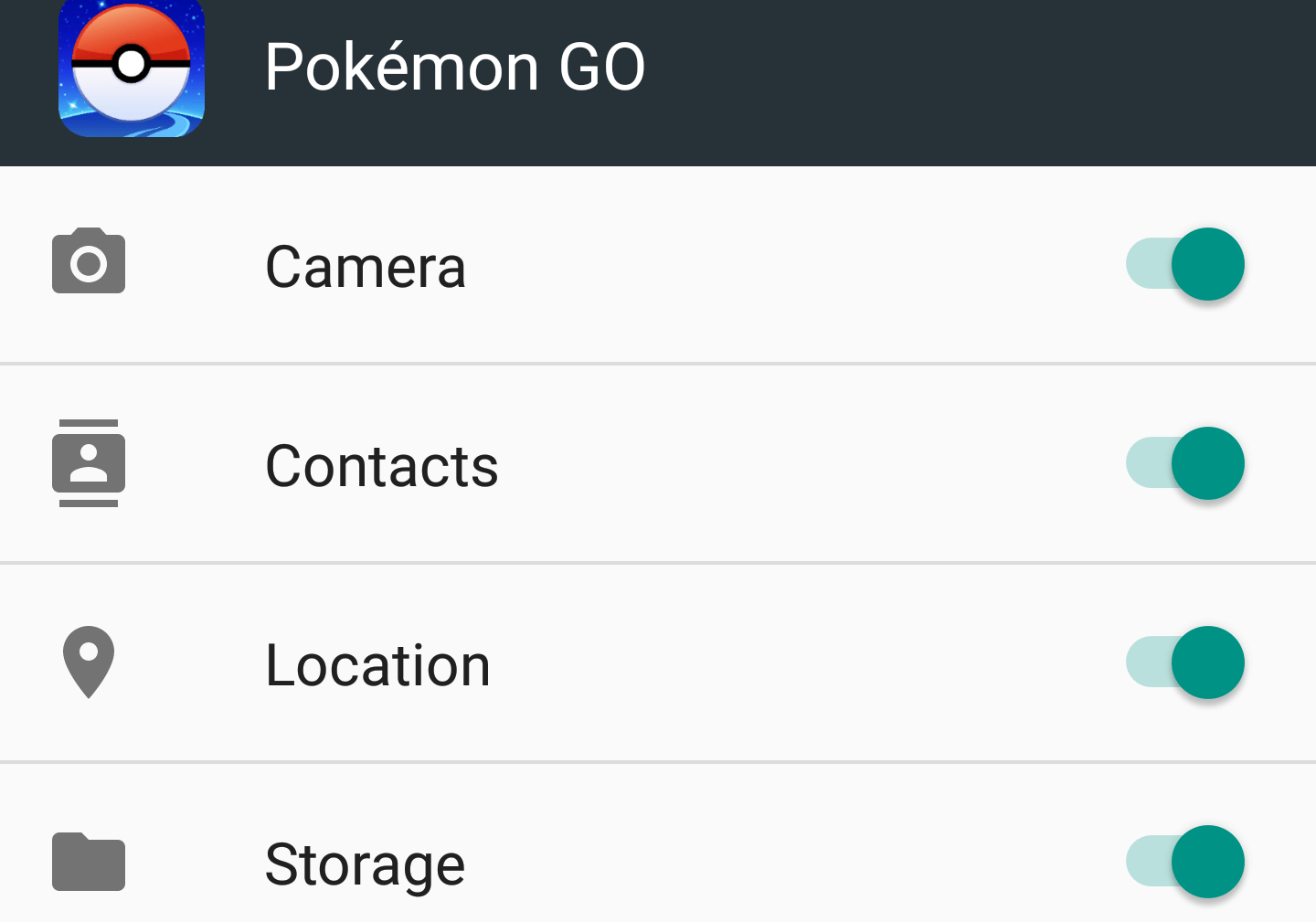Viewport: 1316px width, 922px height.
Task: Switch off Storage permission
Action: tap(1184, 862)
